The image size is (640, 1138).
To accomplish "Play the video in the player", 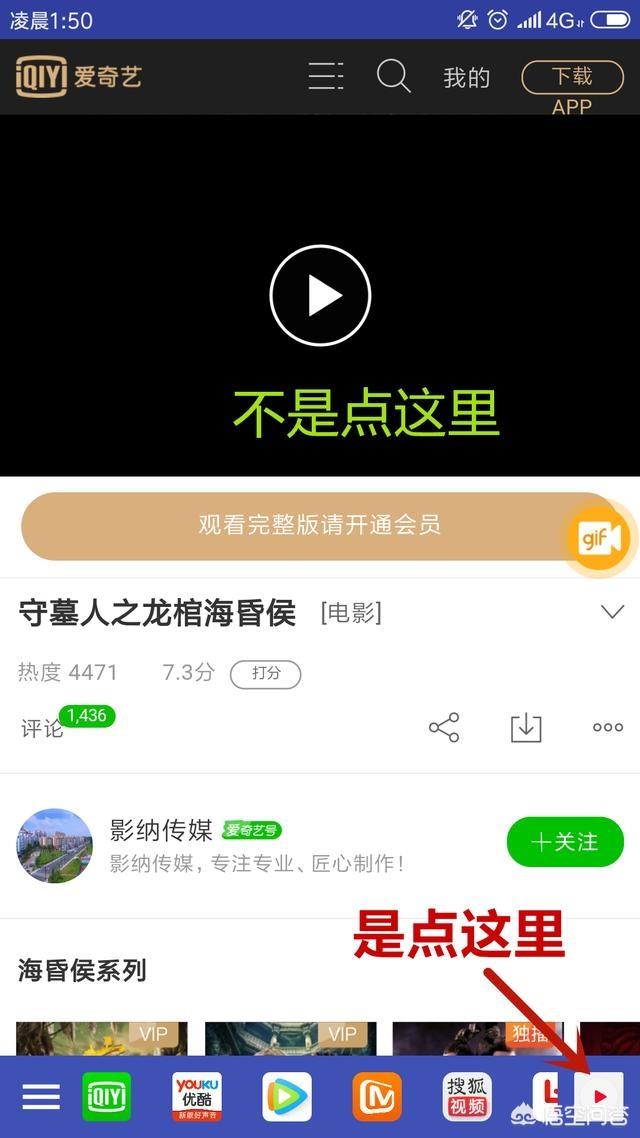I will 320,295.
